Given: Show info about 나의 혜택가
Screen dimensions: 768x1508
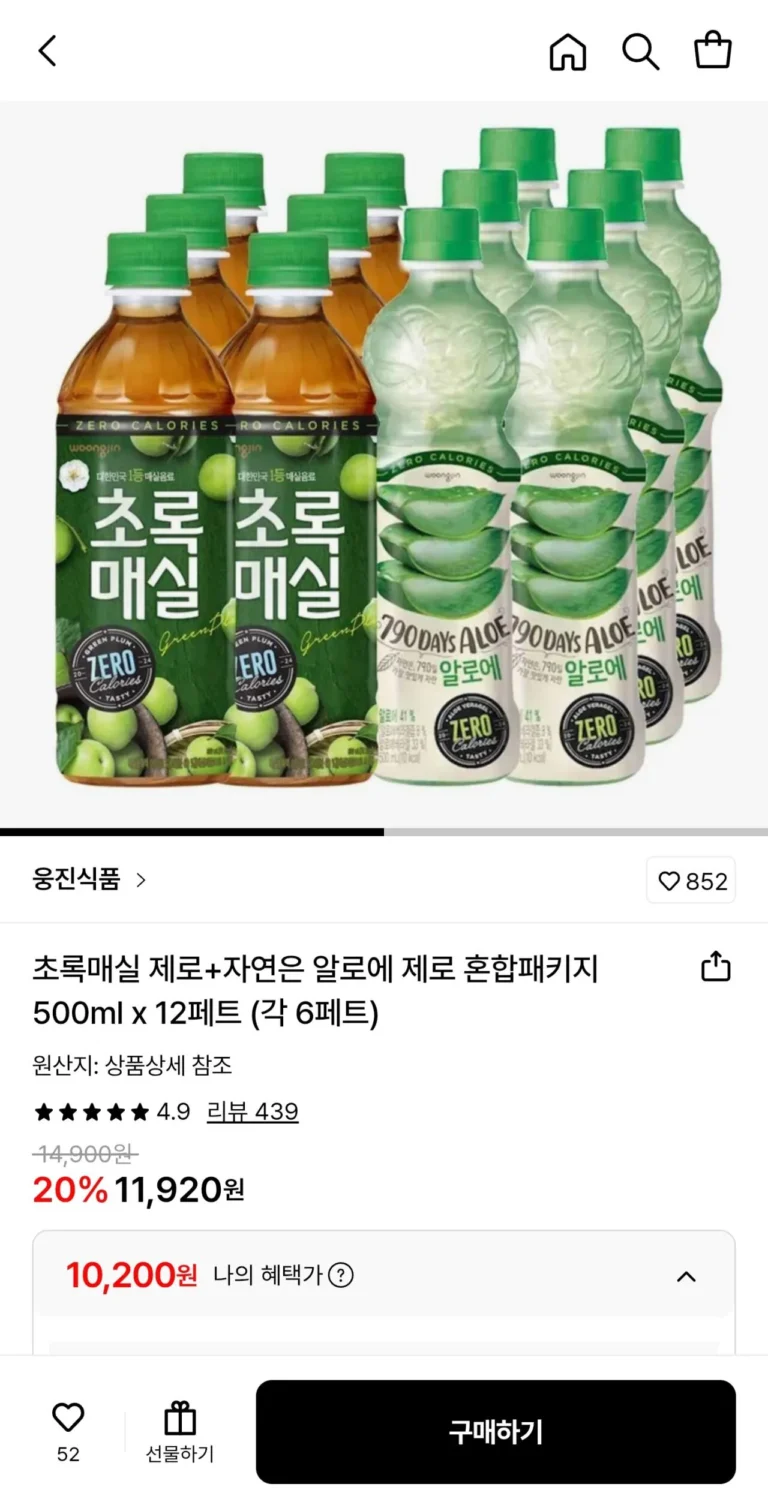Looking at the screenshot, I should (x=341, y=1276).
